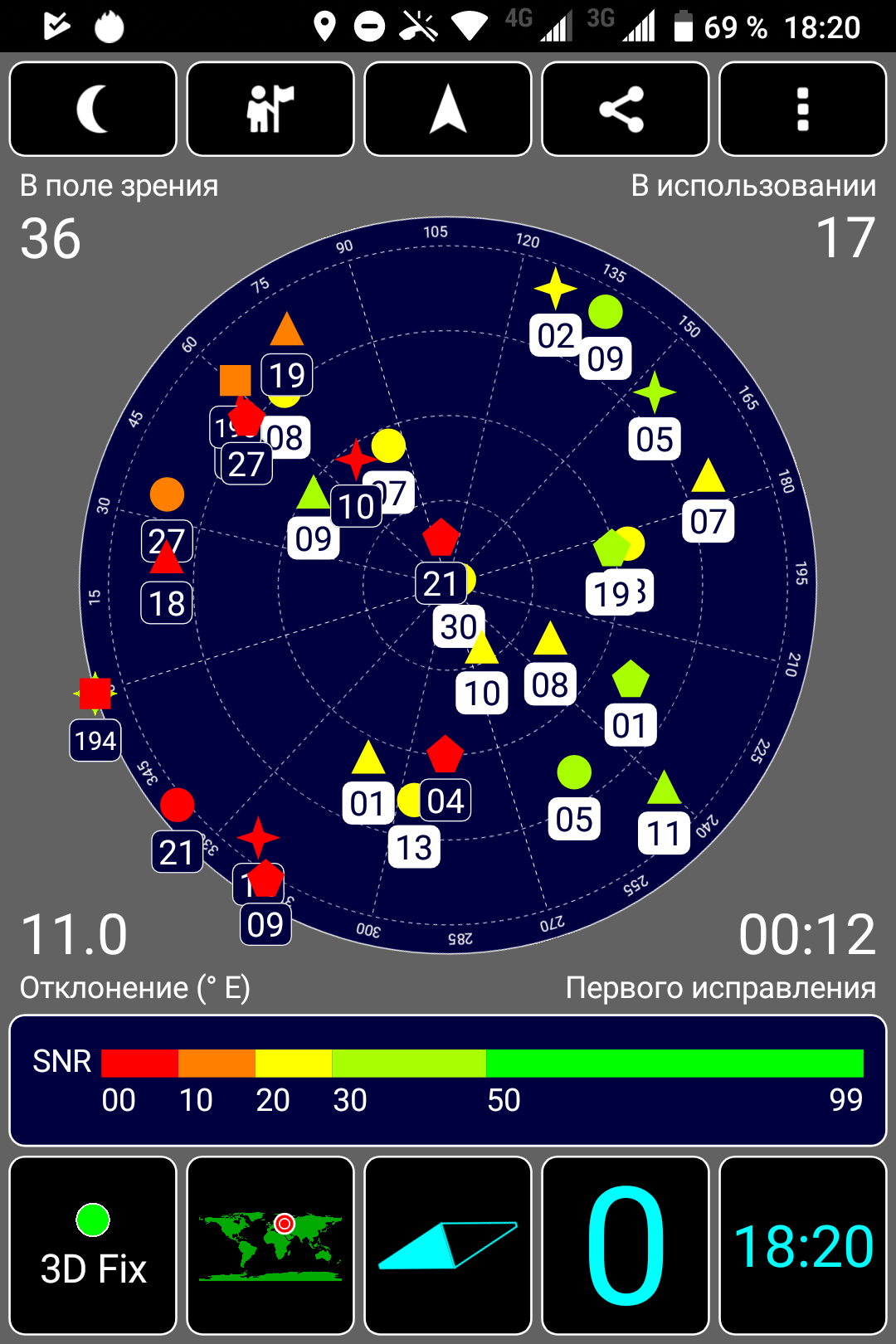Open the 3D Fix status tile
896x1344 pixels.
click(x=93, y=1244)
